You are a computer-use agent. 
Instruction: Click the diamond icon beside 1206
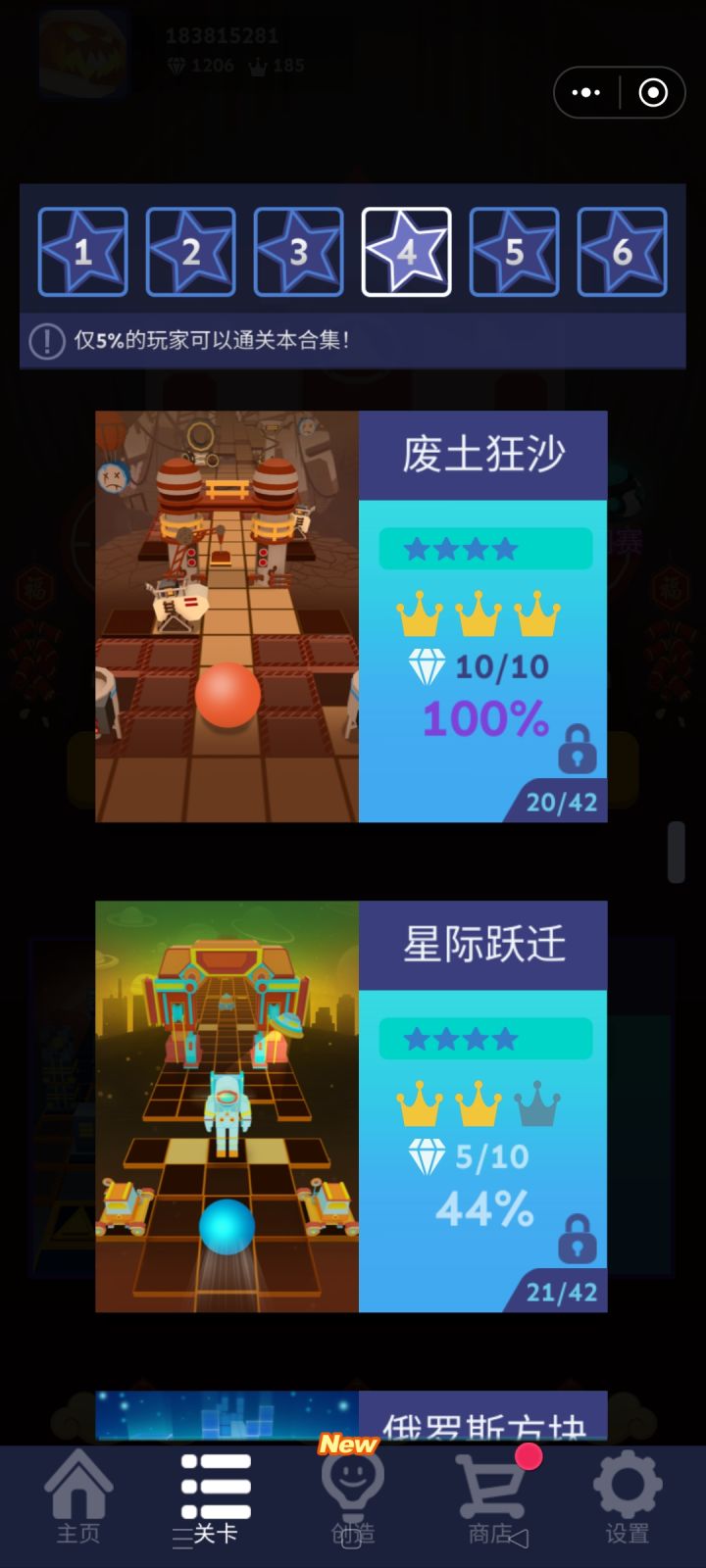tap(177, 67)
